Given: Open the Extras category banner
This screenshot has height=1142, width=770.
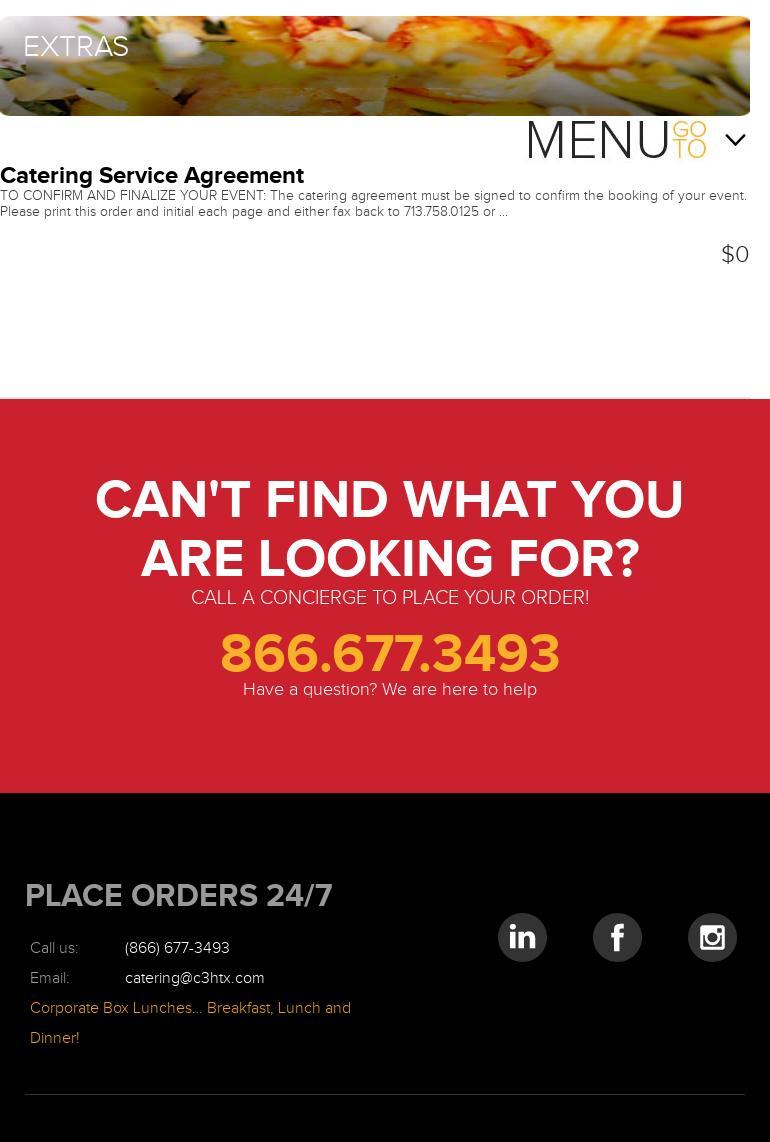Looking at the screenshot, I should coord(374,65).
